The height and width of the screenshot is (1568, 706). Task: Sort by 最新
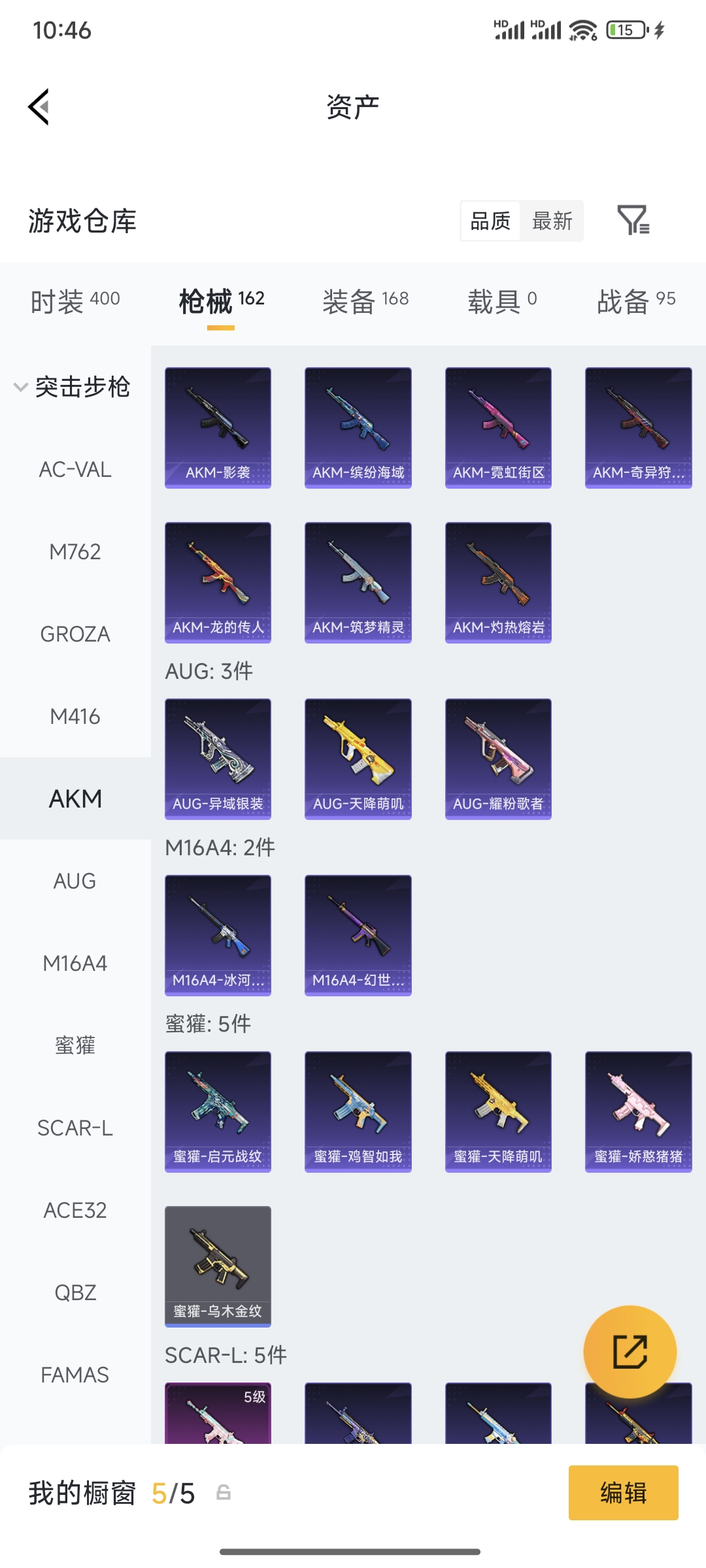point(552,221)
